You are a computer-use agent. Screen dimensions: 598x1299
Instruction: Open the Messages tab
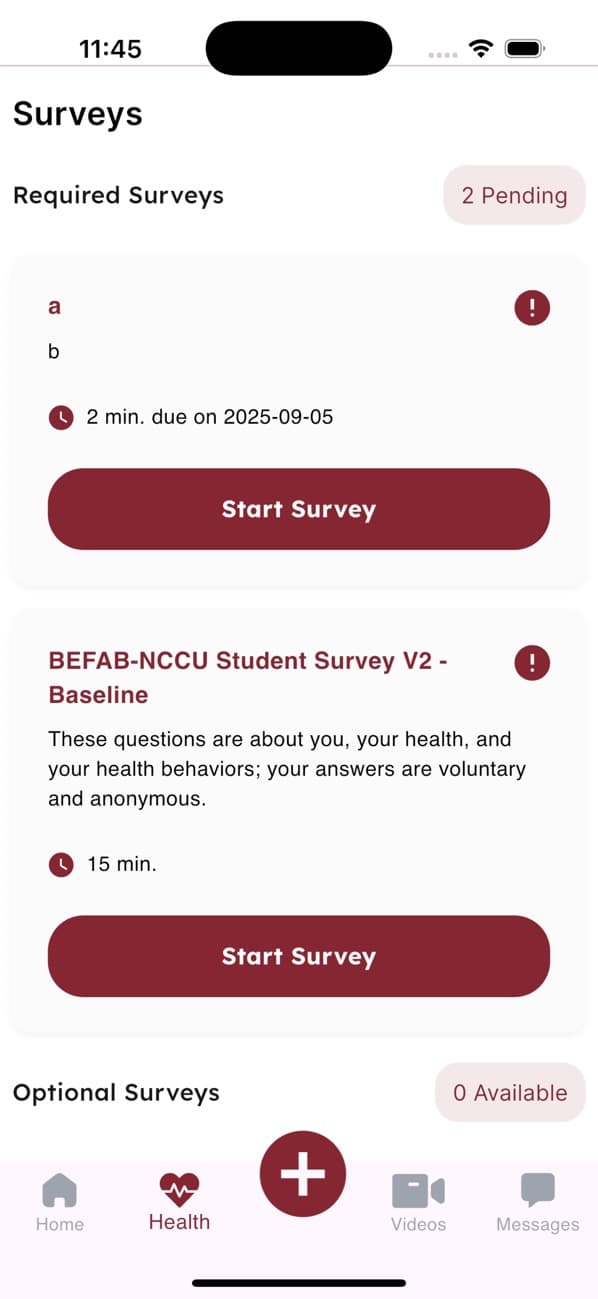[x=537, y=1203]
